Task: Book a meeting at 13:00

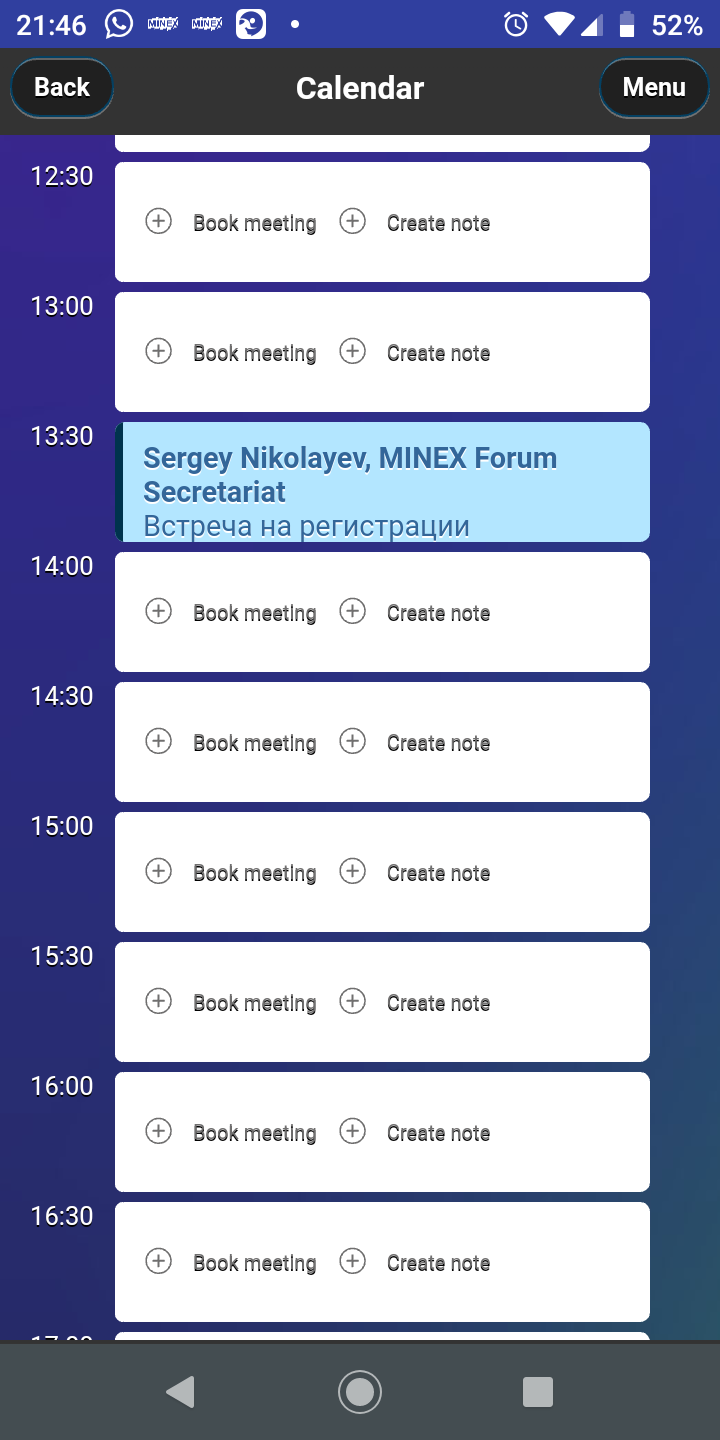Action: click(231, 353)
